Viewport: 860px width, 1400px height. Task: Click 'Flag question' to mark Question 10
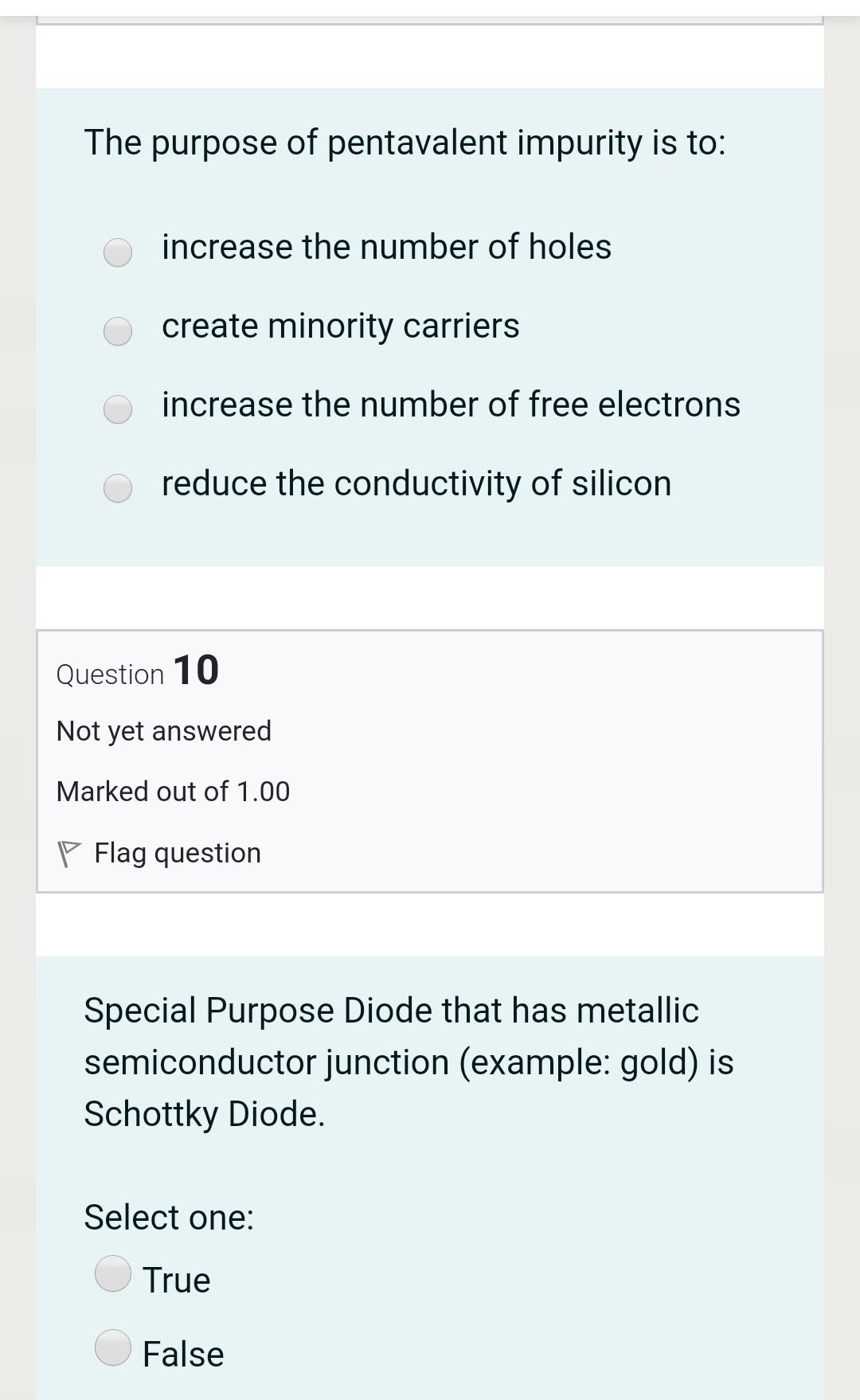pos(177,851)
